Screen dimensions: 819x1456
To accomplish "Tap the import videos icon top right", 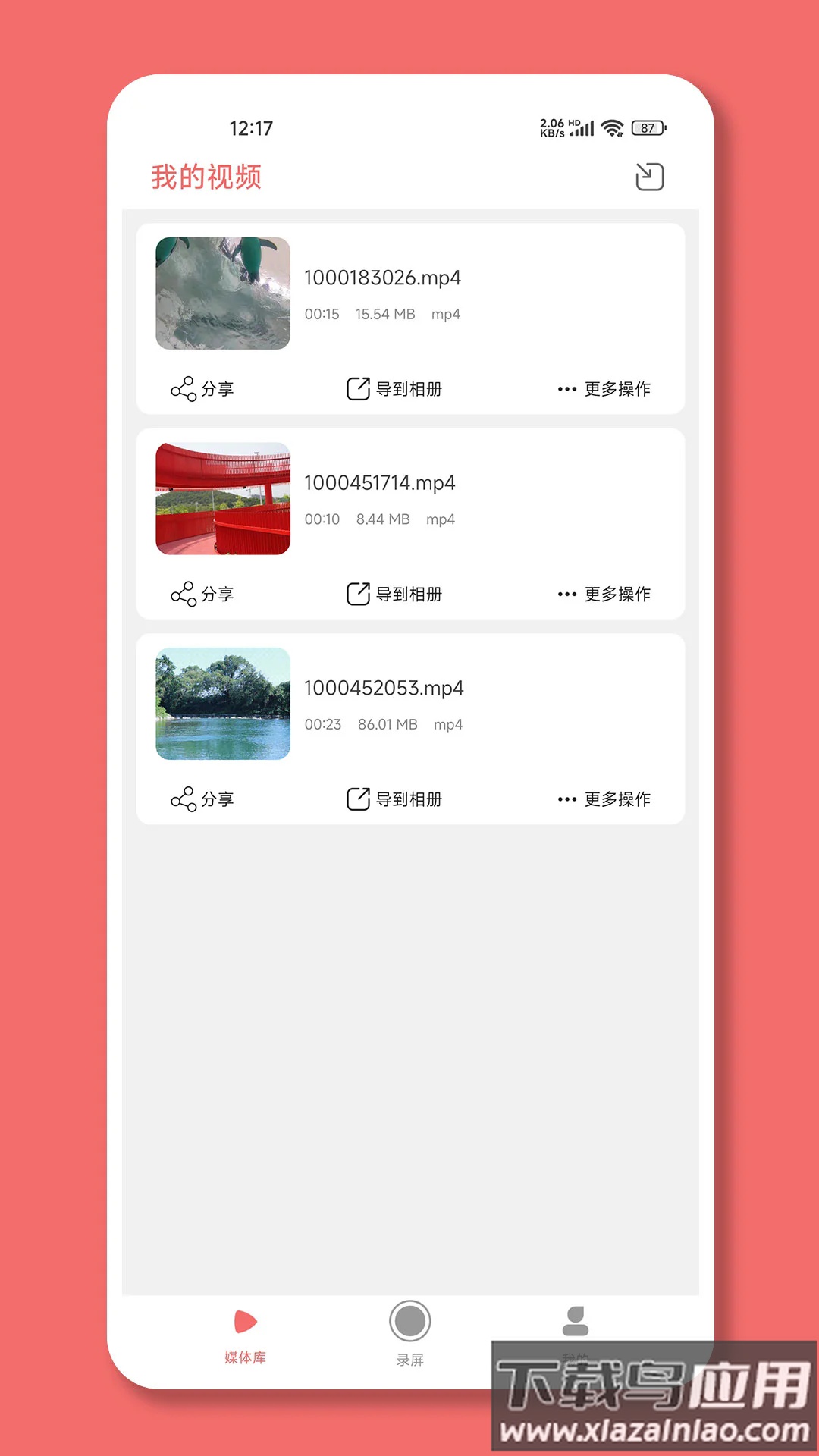I will point(650,176).
